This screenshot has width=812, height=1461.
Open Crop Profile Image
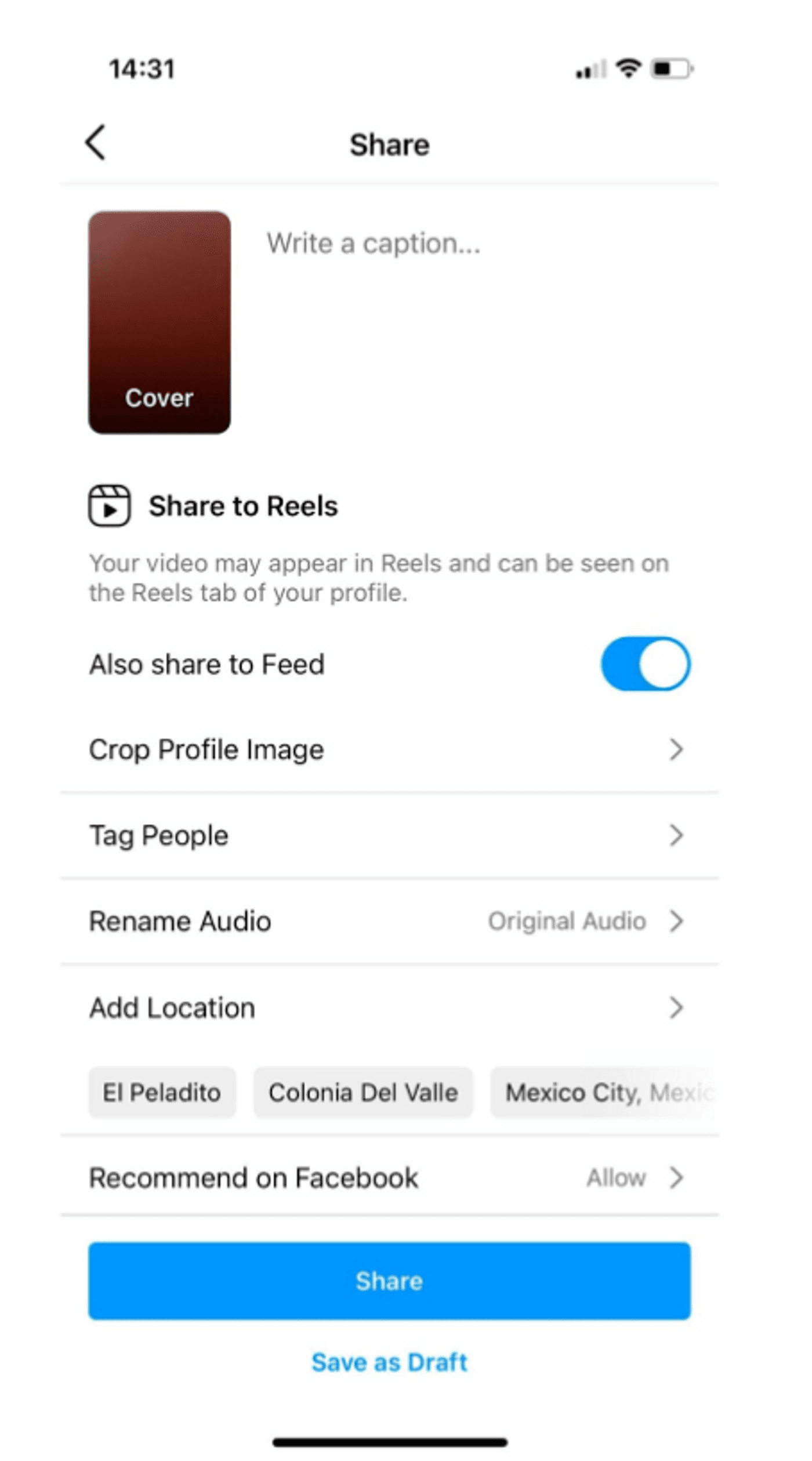(x=389, y=749)
